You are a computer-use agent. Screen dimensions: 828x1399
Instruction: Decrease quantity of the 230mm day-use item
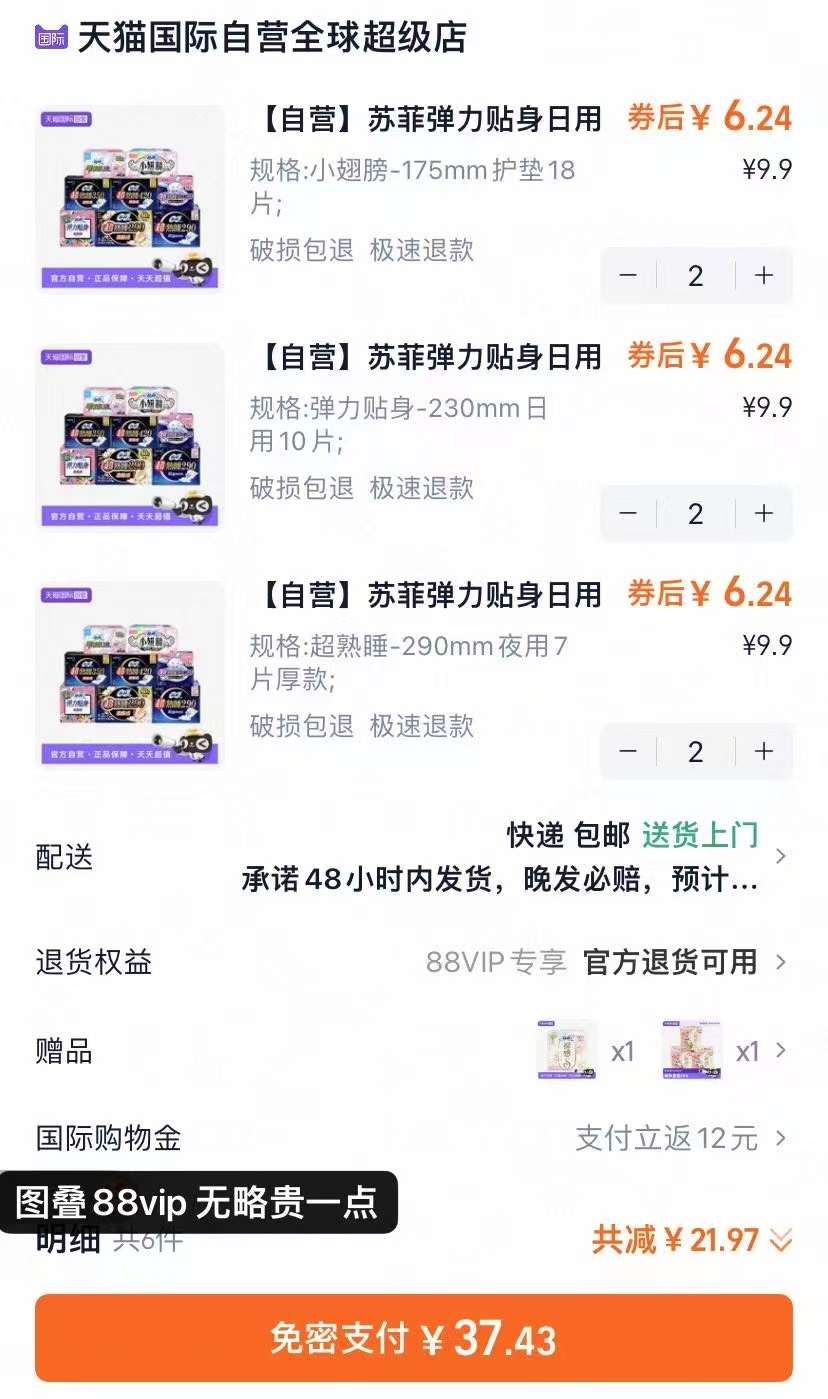pyautogui.click(x=628, y=513)
